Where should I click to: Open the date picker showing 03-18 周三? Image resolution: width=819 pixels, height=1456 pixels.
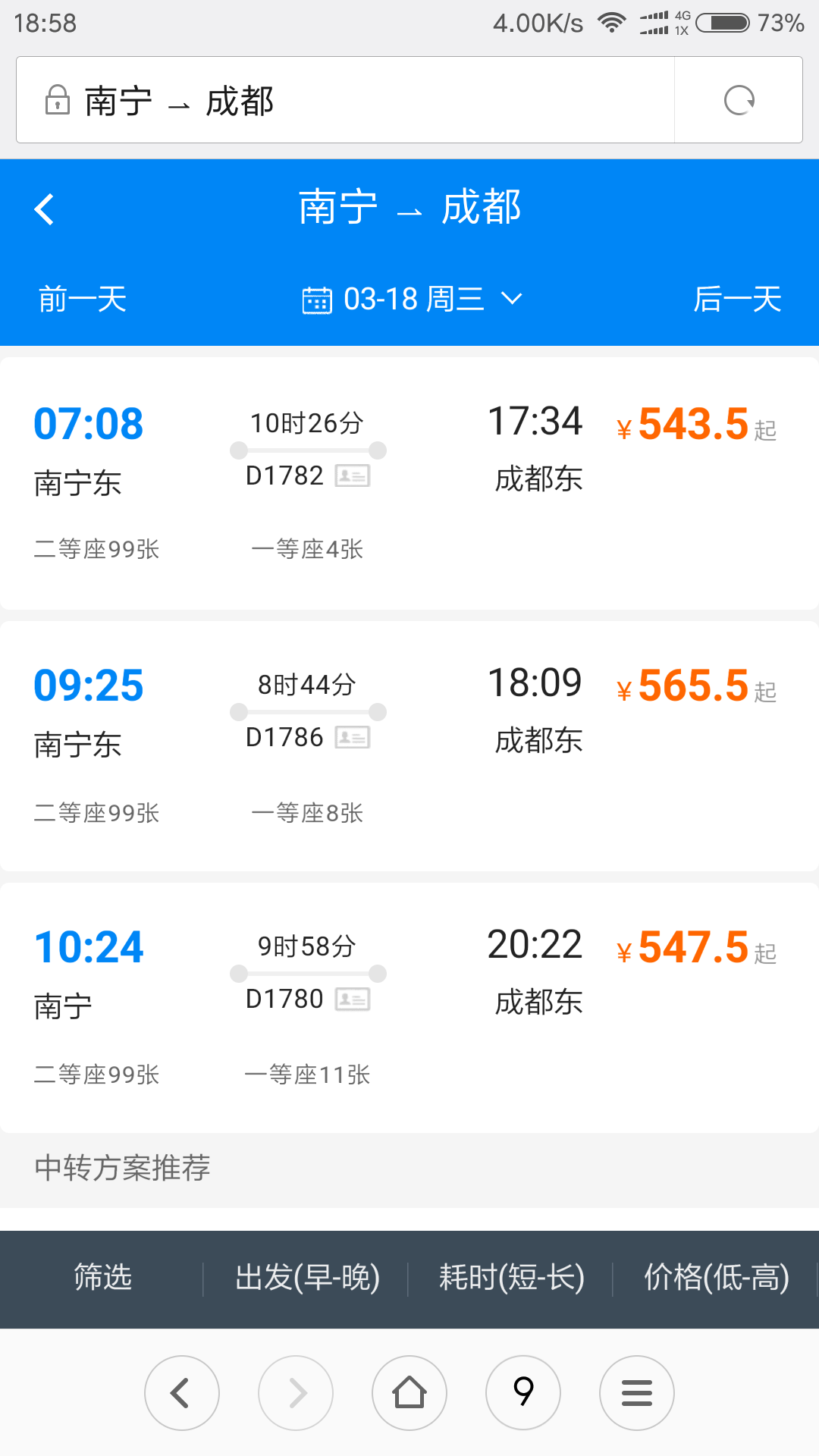[413, 299]
